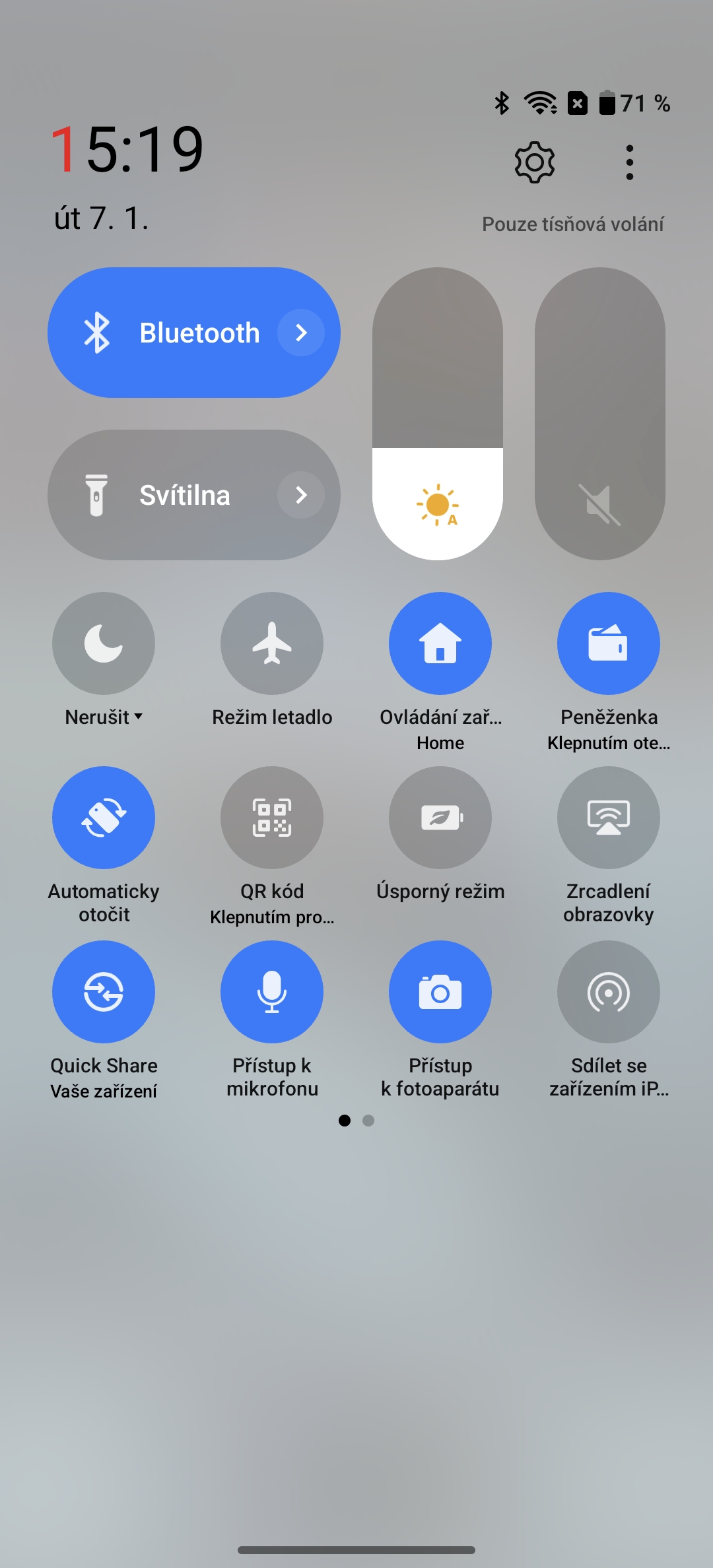Disable Přístup k mikrofonu
This screenshot has width=713, height=1568.
coord(272,992)
